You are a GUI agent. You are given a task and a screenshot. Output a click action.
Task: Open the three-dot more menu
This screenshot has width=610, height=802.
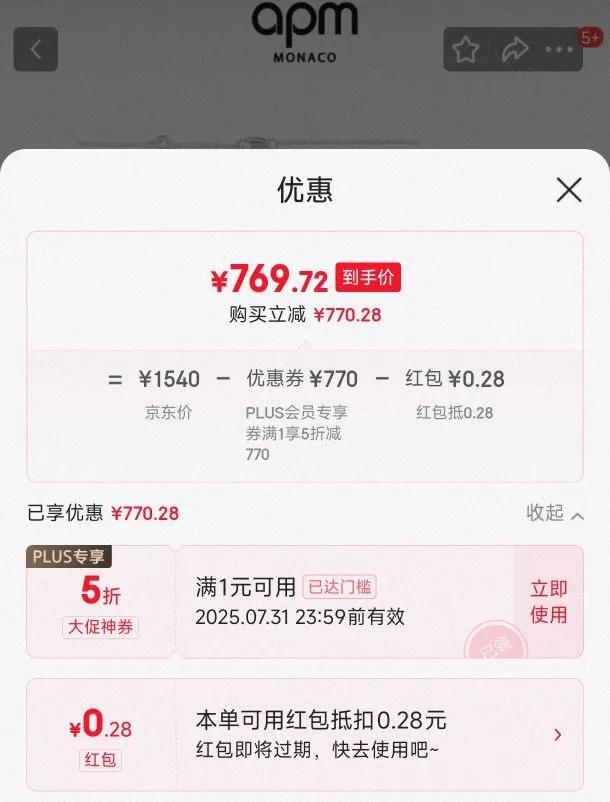pyautogui.click(x=559, y=50)
